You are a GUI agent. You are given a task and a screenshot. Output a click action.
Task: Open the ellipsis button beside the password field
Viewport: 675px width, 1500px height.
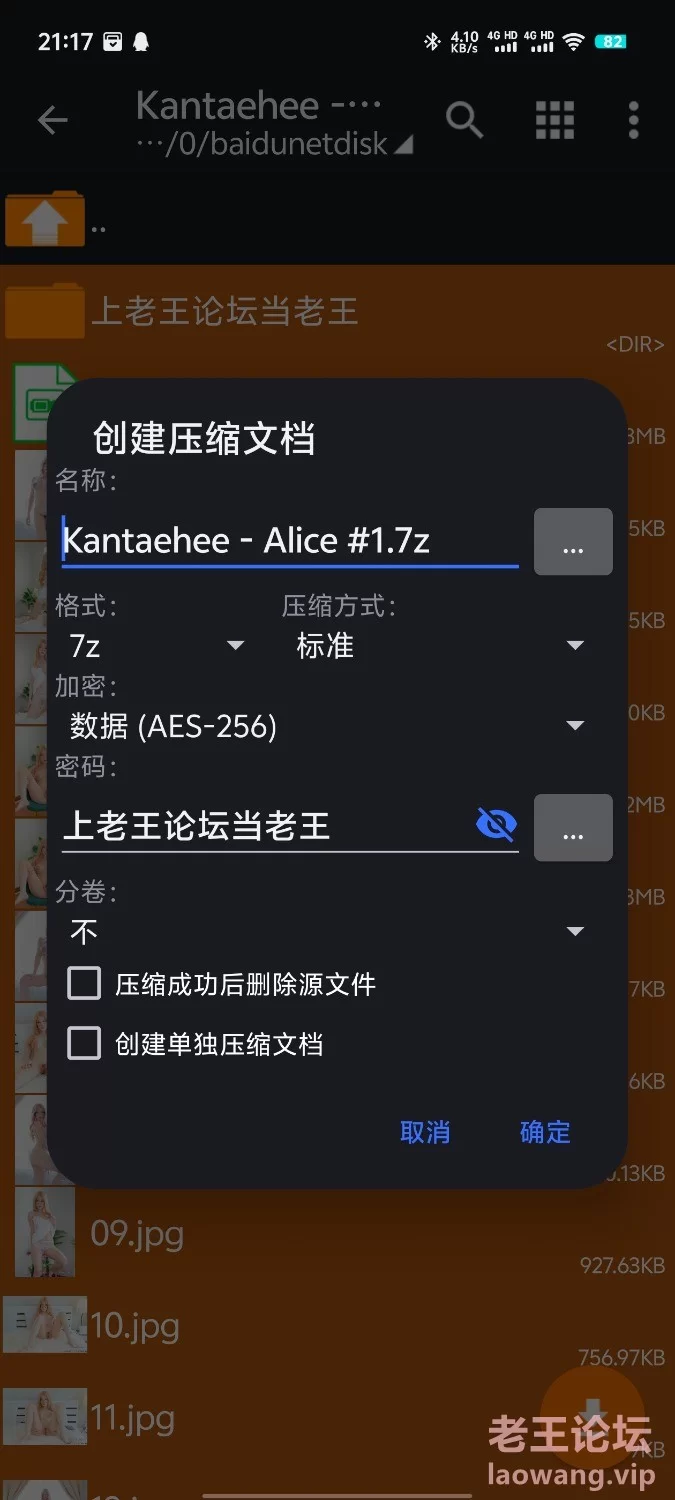[573, 827]
